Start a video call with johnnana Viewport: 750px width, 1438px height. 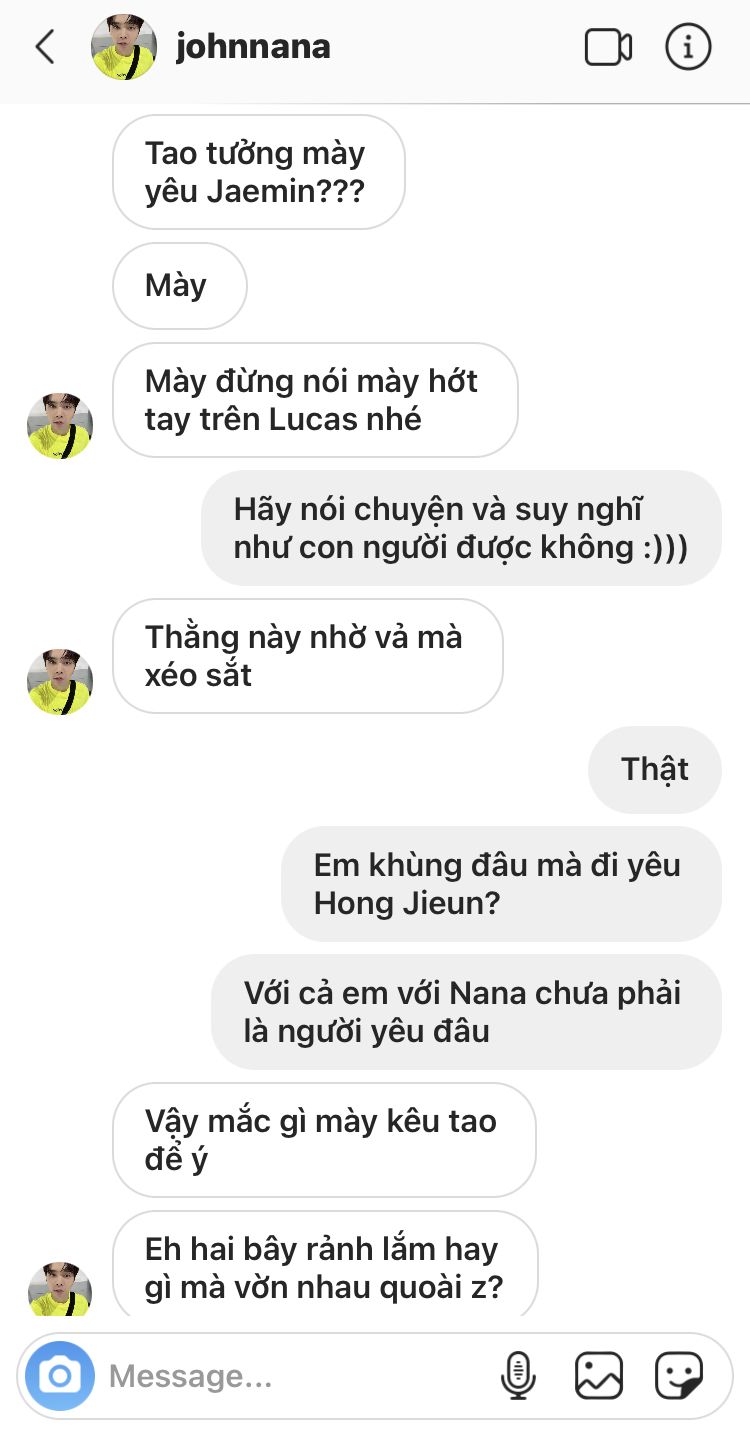608,47
